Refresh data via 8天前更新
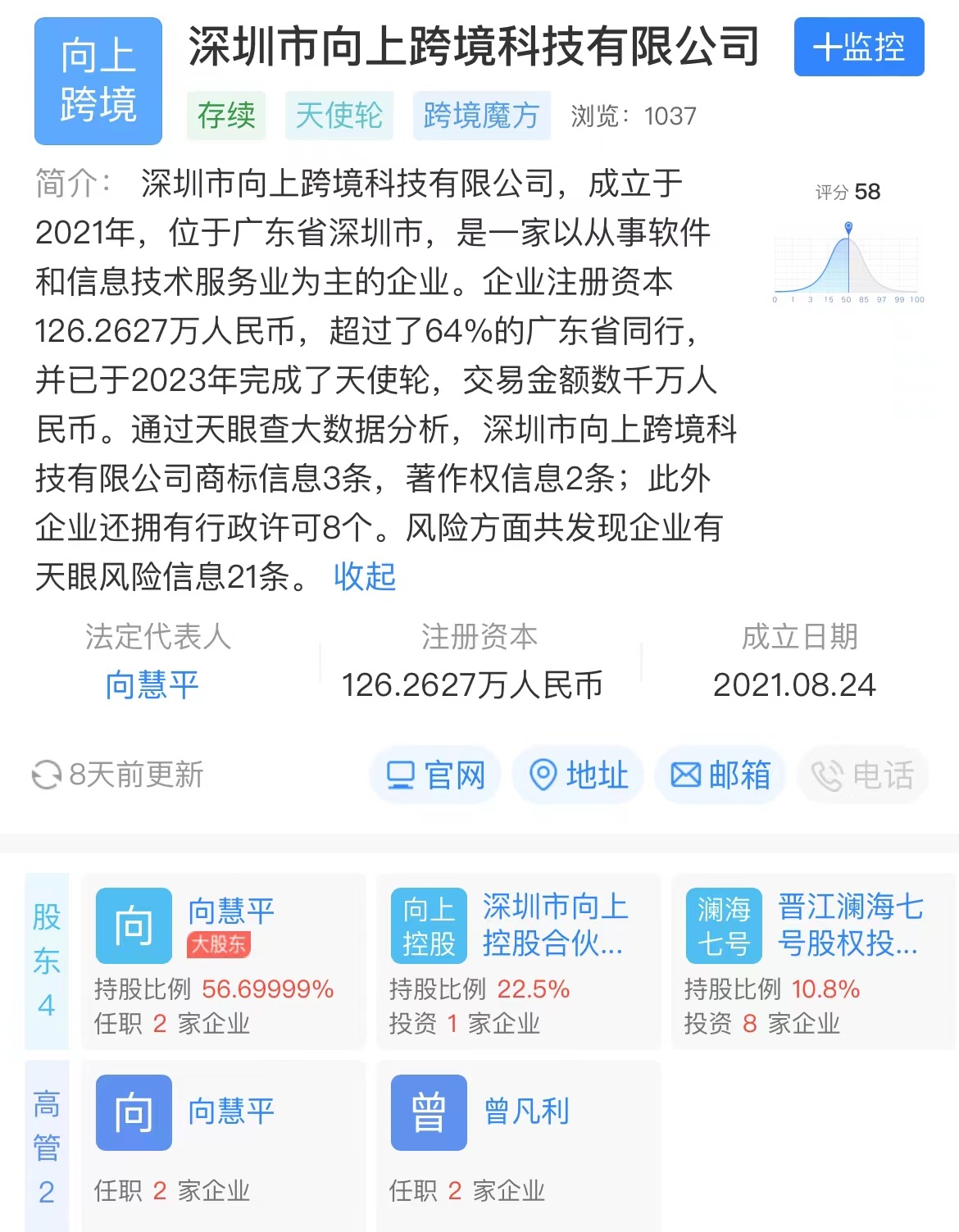This screenshot has width=959, height=1232. tap(118, 775)
